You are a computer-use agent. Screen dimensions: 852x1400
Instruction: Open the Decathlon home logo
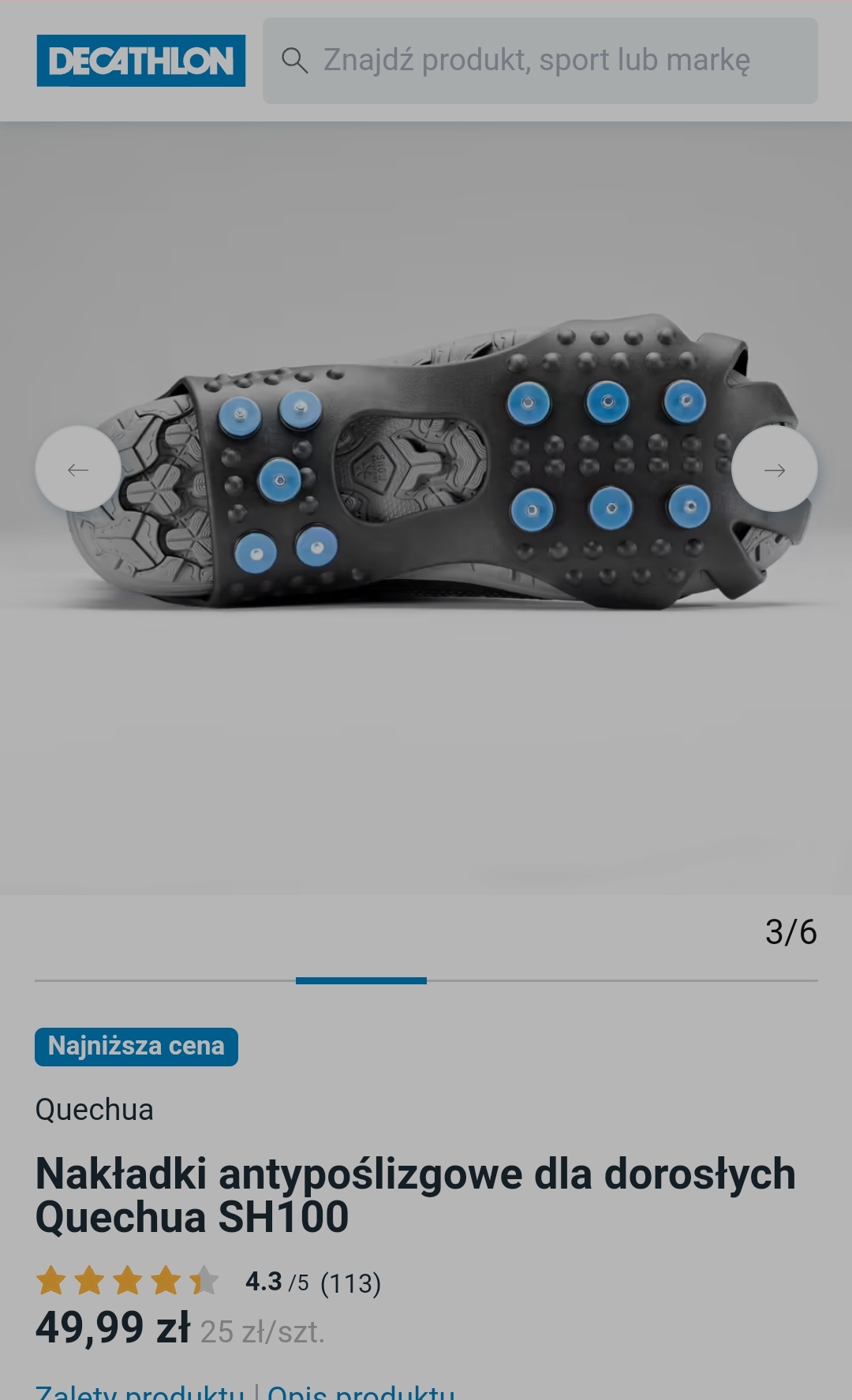140,61
